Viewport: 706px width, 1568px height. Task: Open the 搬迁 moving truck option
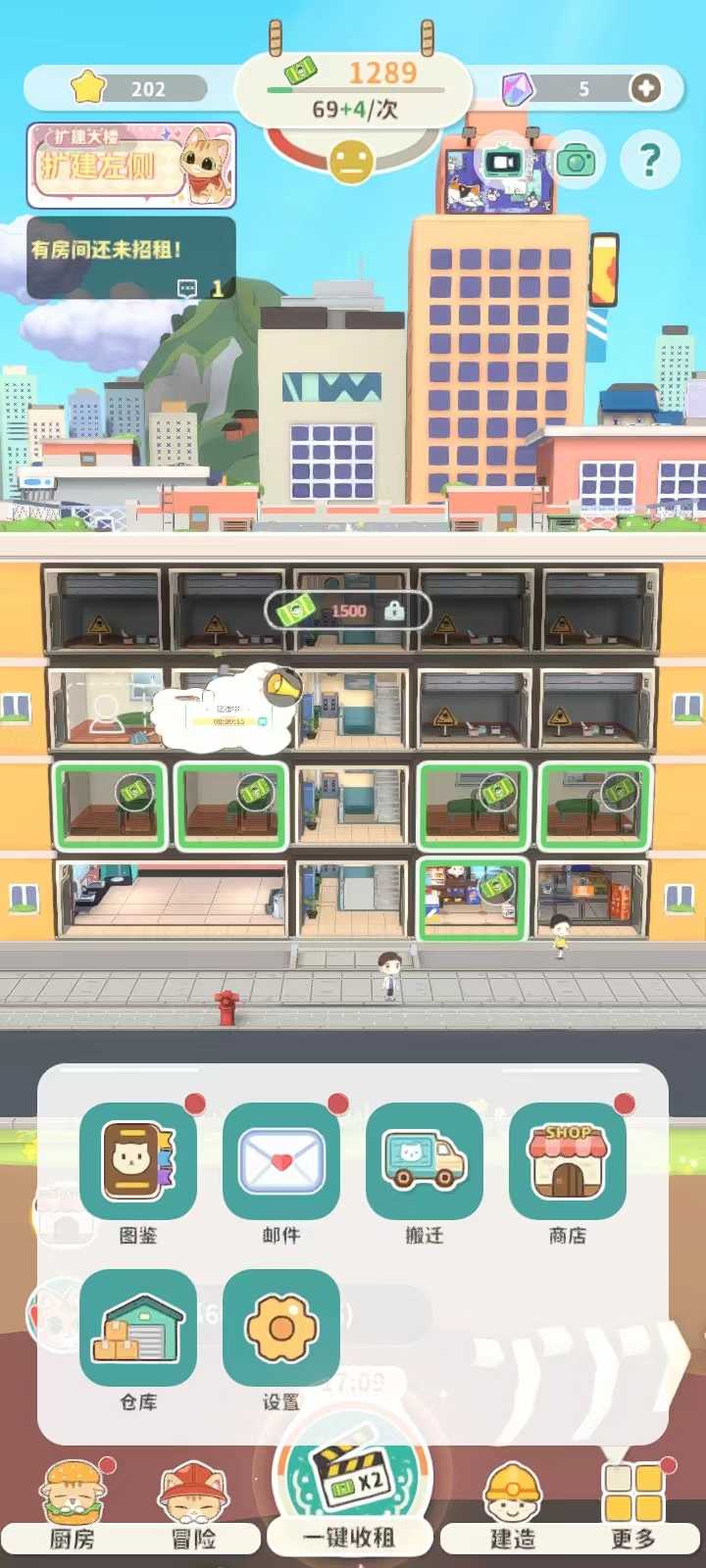[425, 1162]
